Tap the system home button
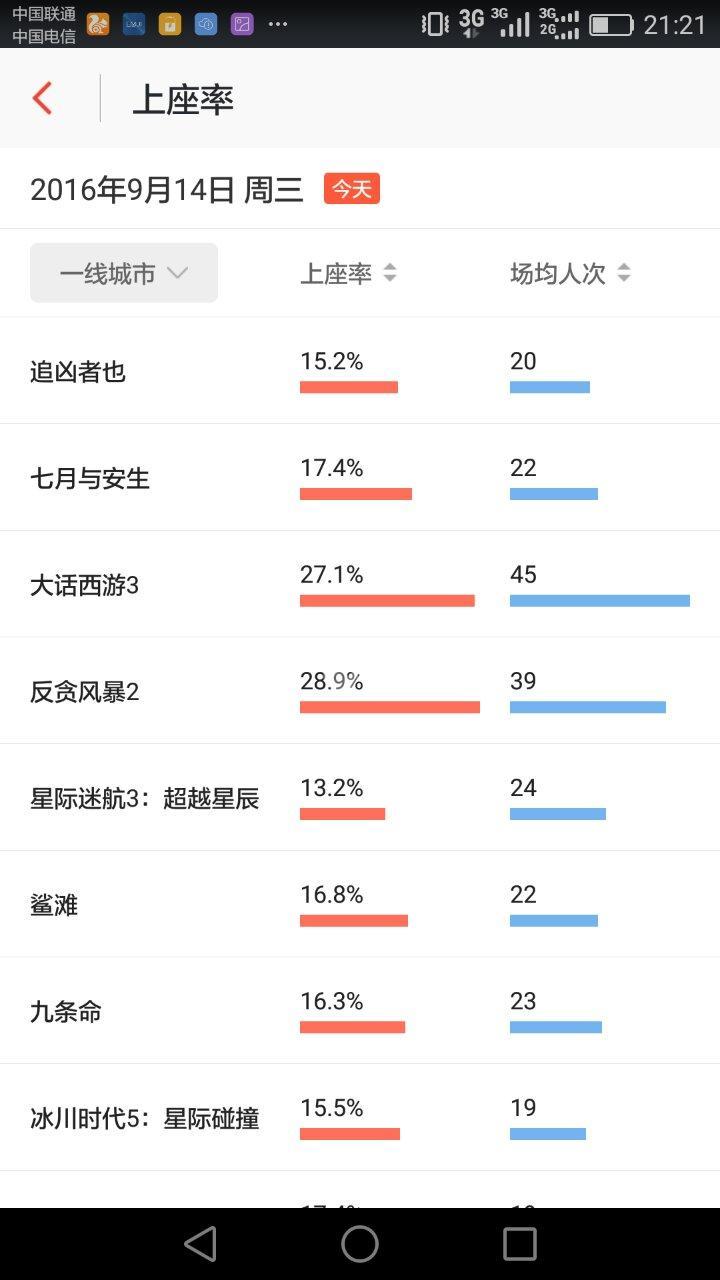The width and height of the screenshot is (720, 1280). 360,1244
